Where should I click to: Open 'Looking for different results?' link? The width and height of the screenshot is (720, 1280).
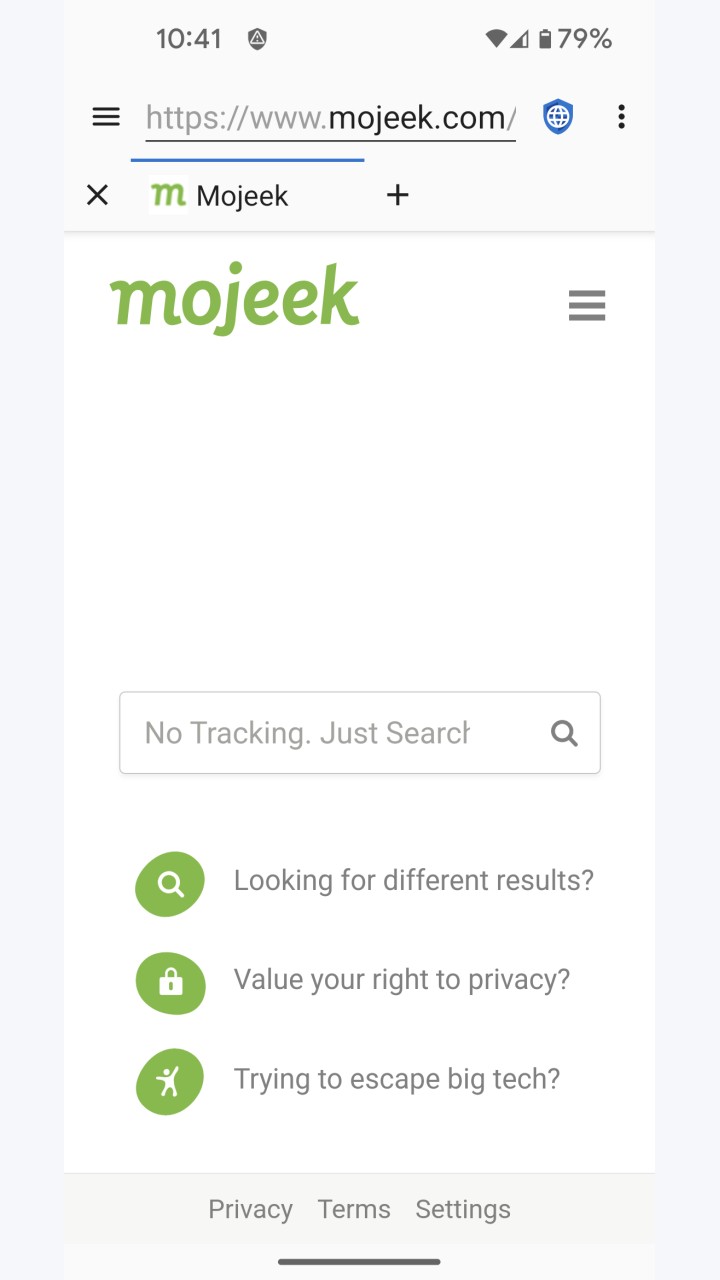point(414,880)
